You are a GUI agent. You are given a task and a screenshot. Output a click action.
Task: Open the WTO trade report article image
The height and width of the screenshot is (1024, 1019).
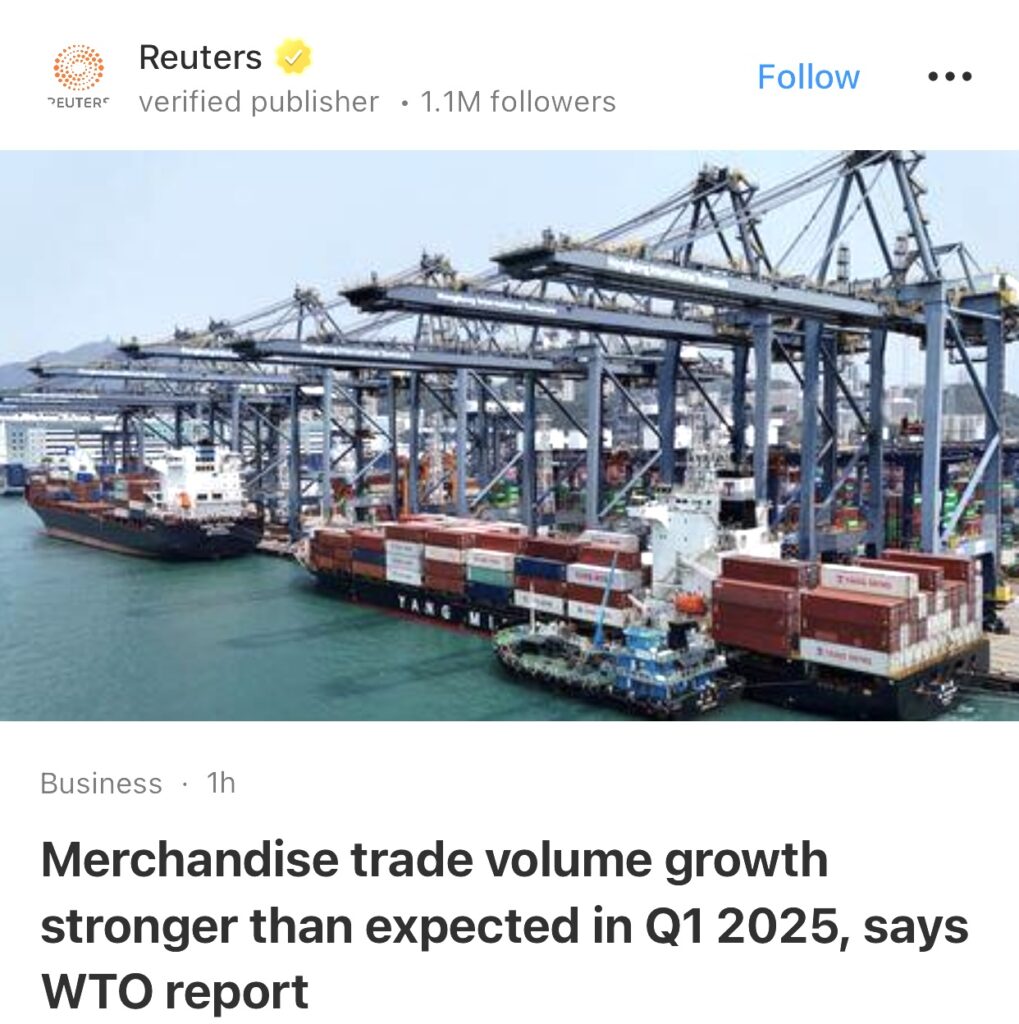(509, 435)
